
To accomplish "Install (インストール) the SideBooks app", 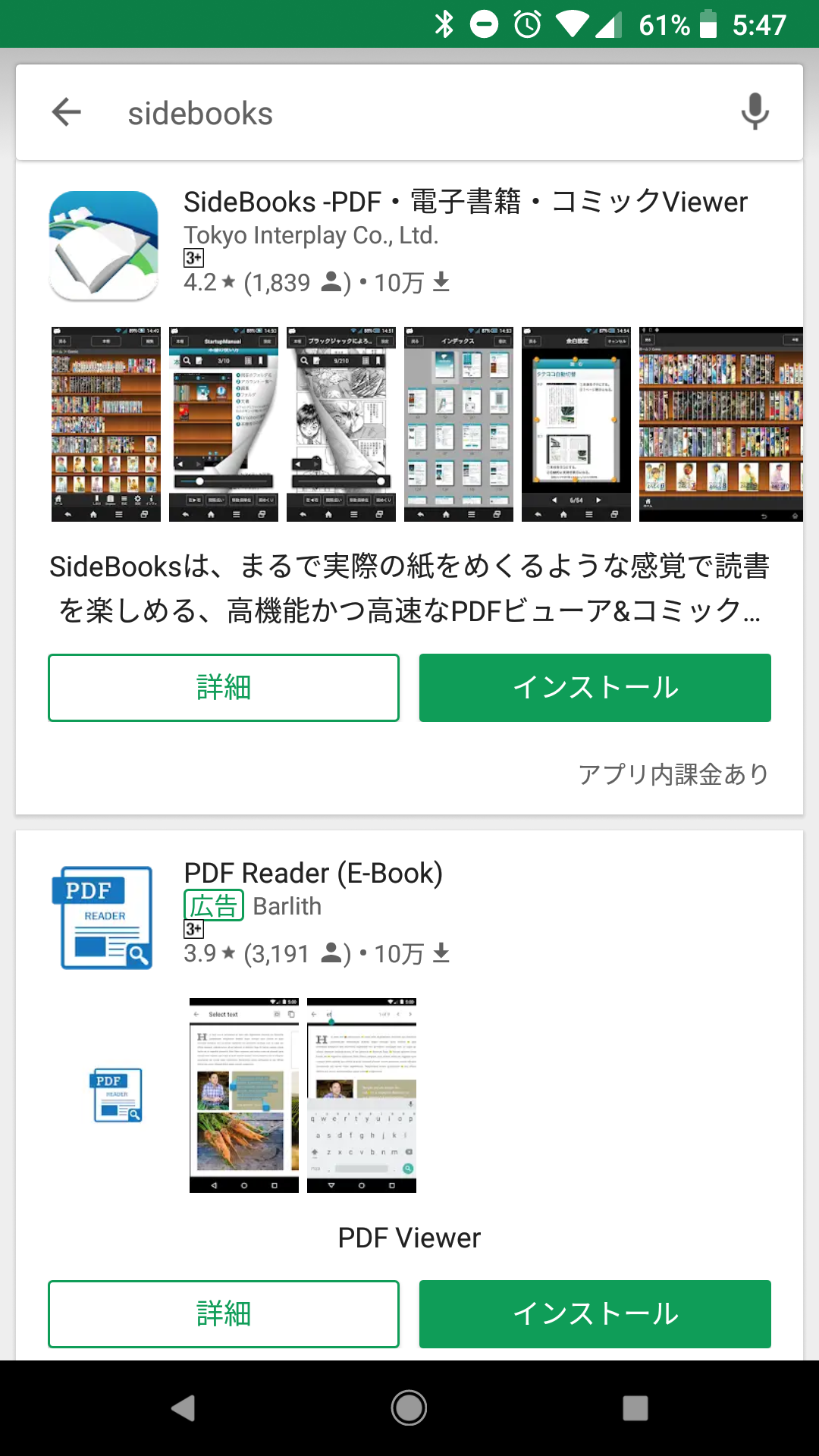I will click(595, 688).
